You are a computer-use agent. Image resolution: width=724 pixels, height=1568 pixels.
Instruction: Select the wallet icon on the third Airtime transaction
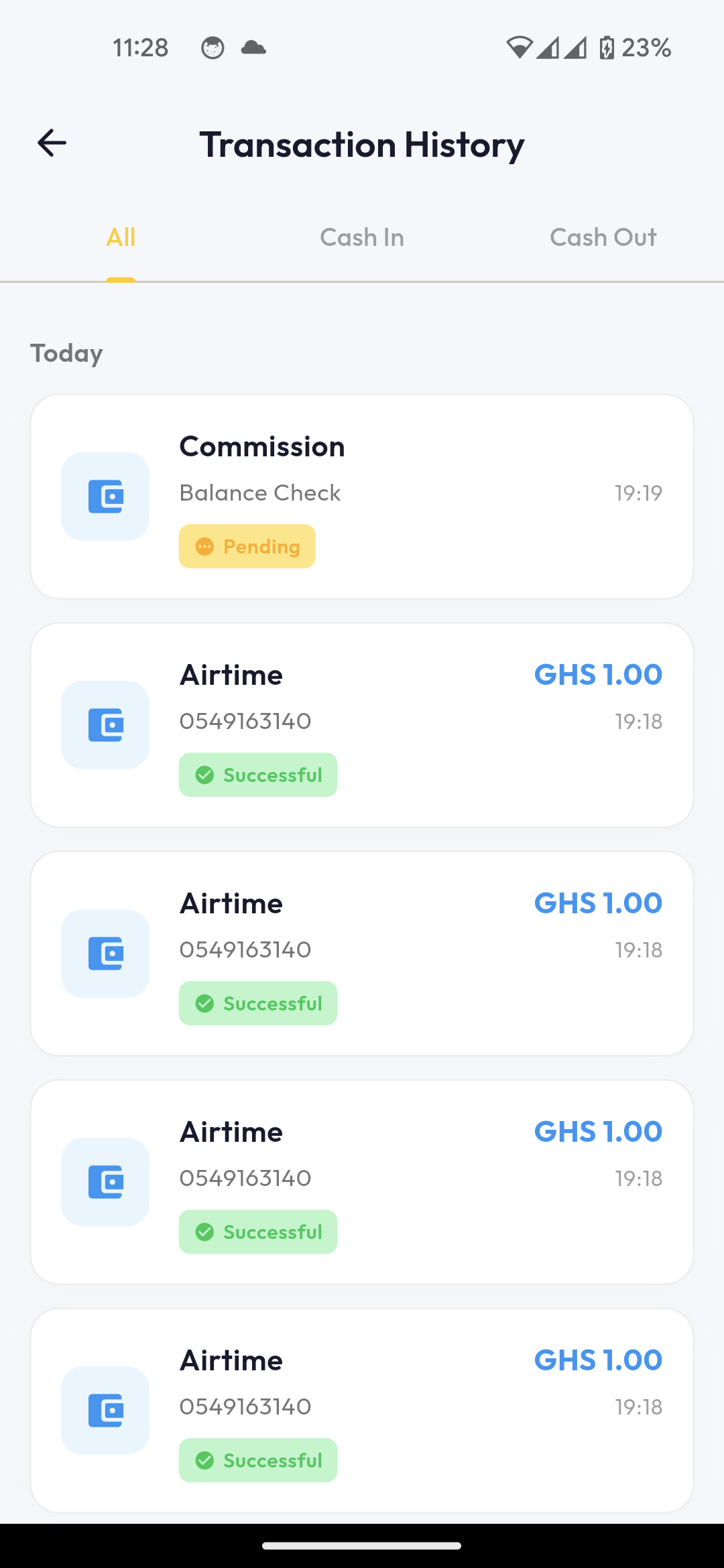click(105, 1181)
